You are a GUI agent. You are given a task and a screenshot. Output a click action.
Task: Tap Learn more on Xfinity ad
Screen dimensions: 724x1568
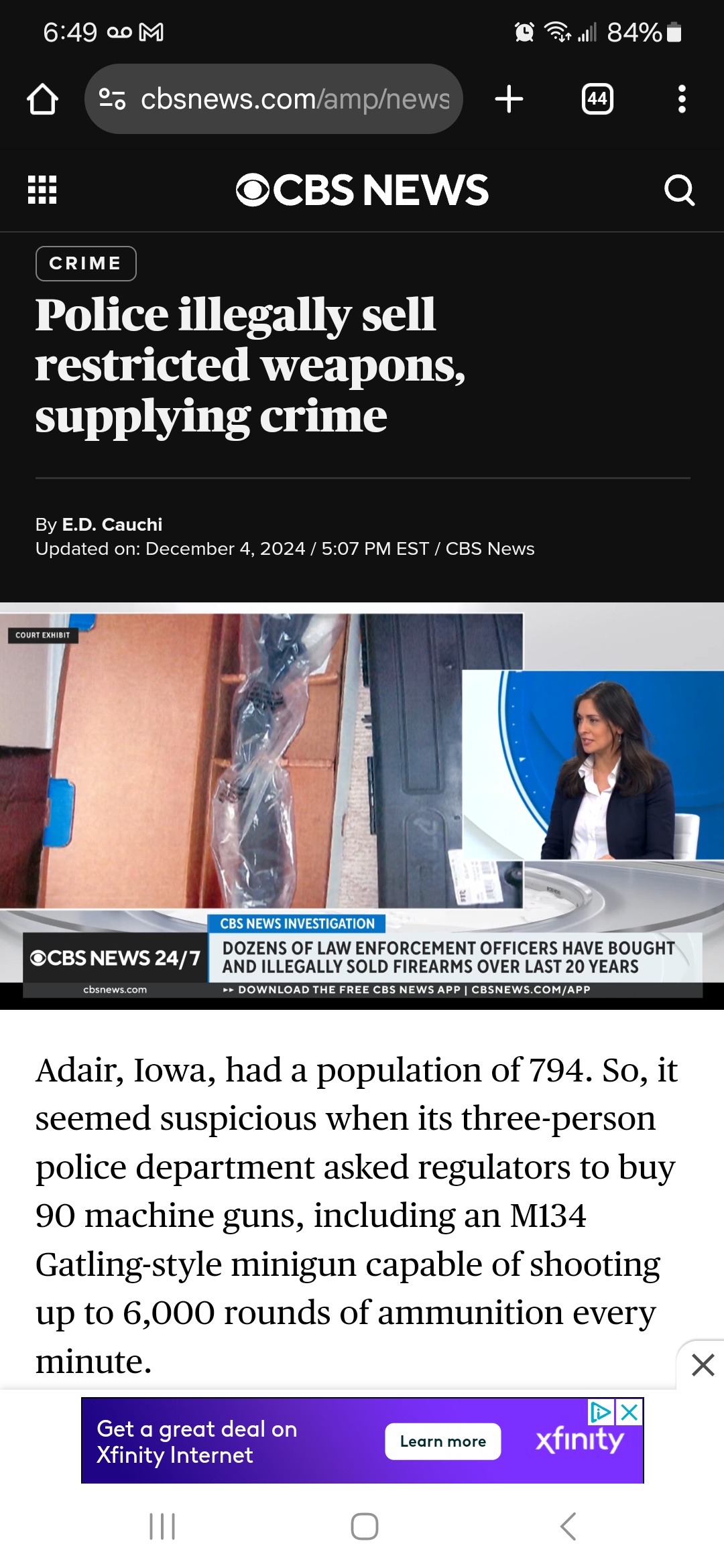point(442,1441)
